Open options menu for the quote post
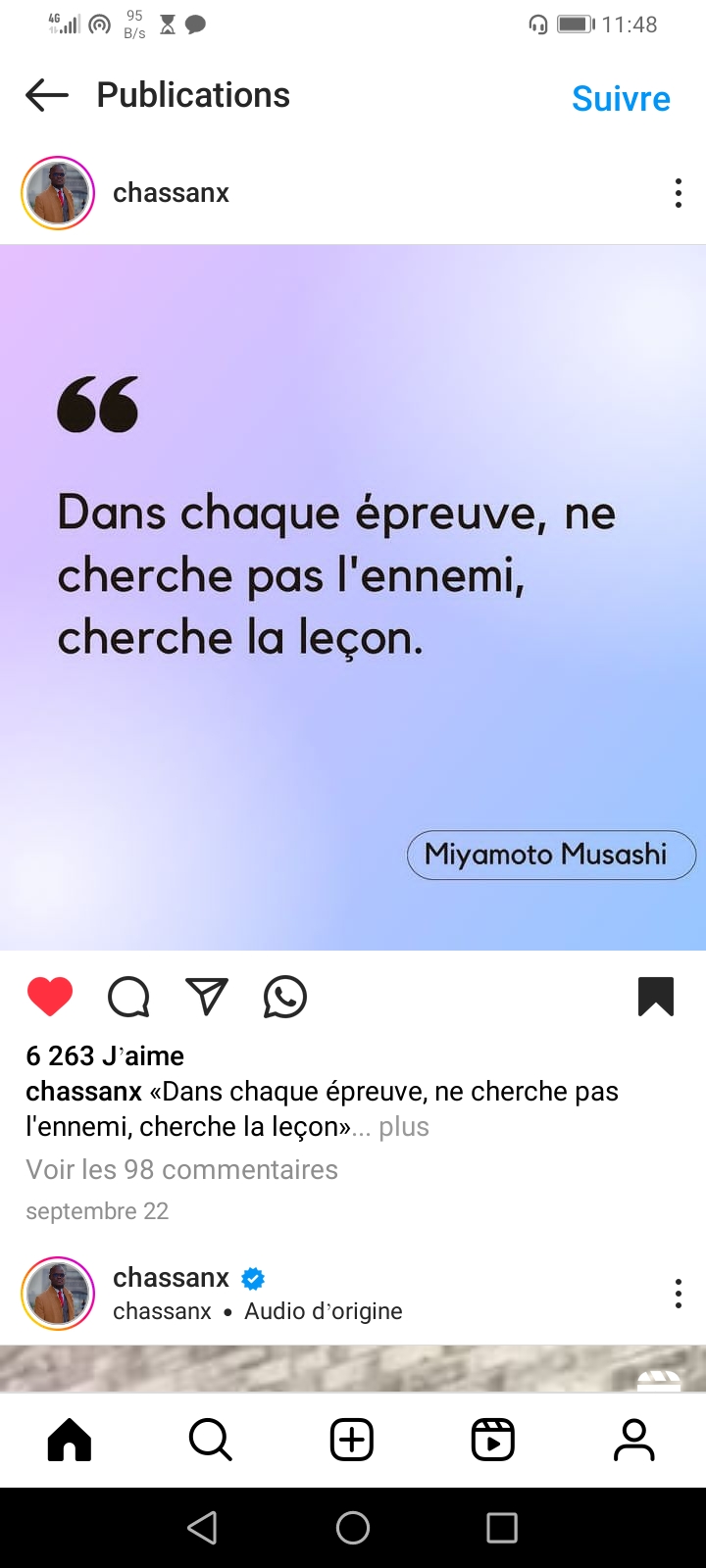This screenshot has height=1568, width=706. tap(678, 193)
